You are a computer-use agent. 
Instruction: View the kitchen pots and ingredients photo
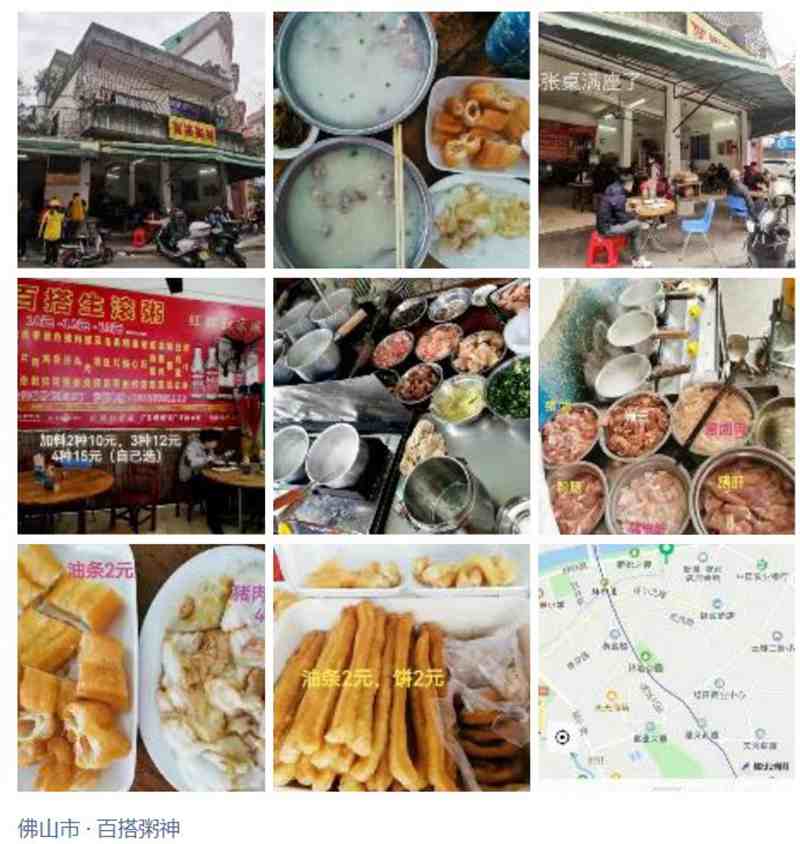pos(401,405)
